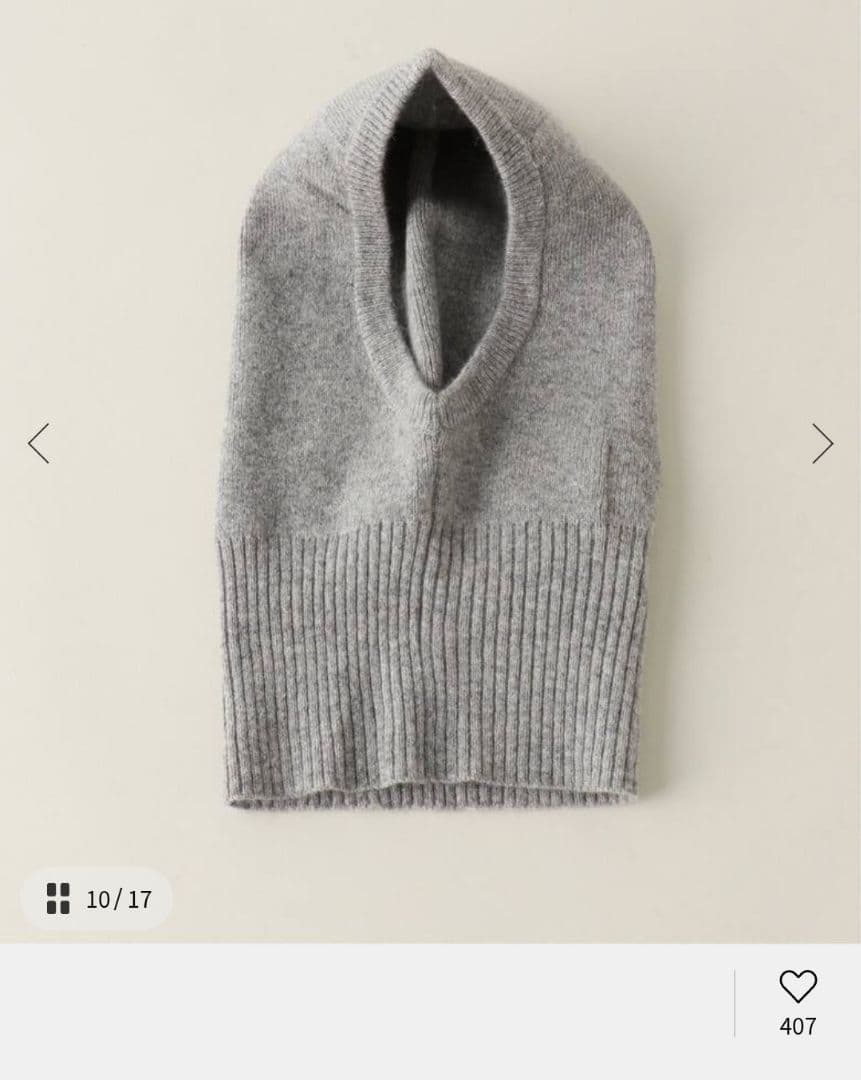Open the image grid at 10/17
Screen dimensions: 861x1080
pos(97,898)
